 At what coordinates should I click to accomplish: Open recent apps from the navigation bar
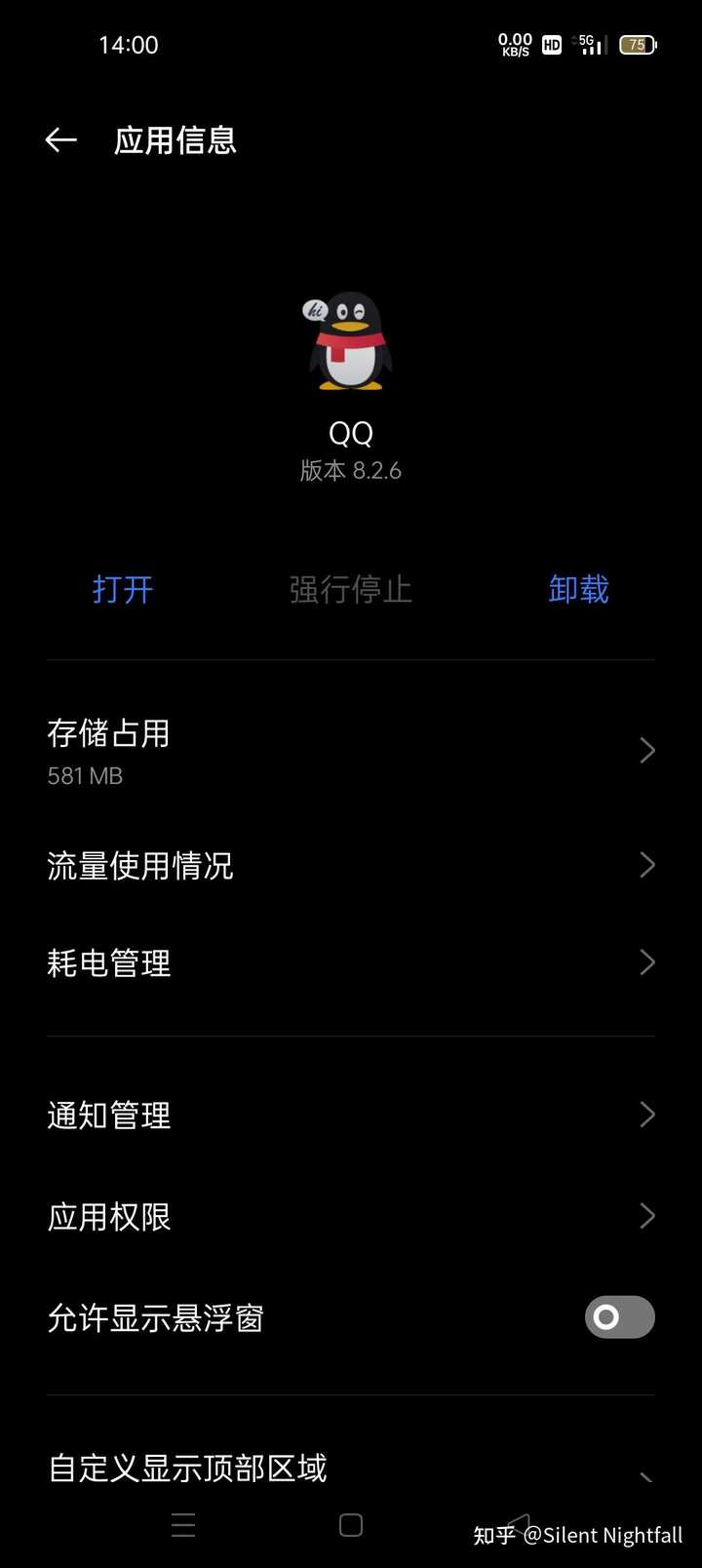coord(183,1526)
